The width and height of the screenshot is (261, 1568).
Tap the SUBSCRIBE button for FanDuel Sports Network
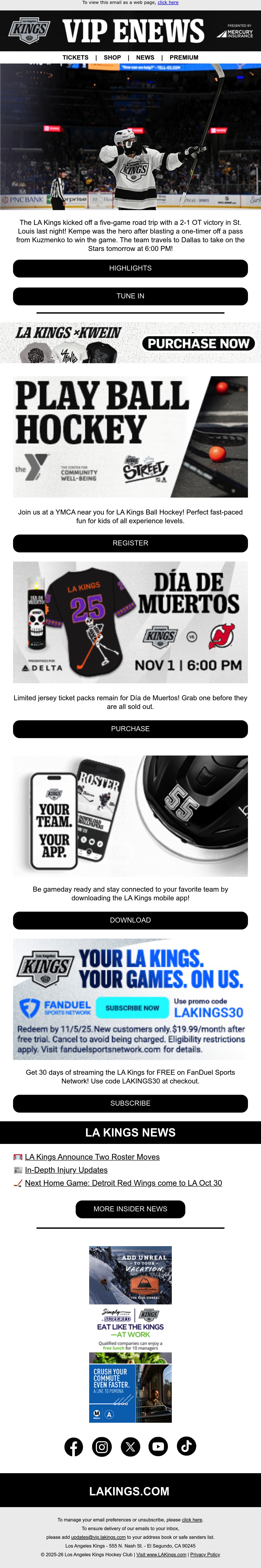tap(130, 1103)
